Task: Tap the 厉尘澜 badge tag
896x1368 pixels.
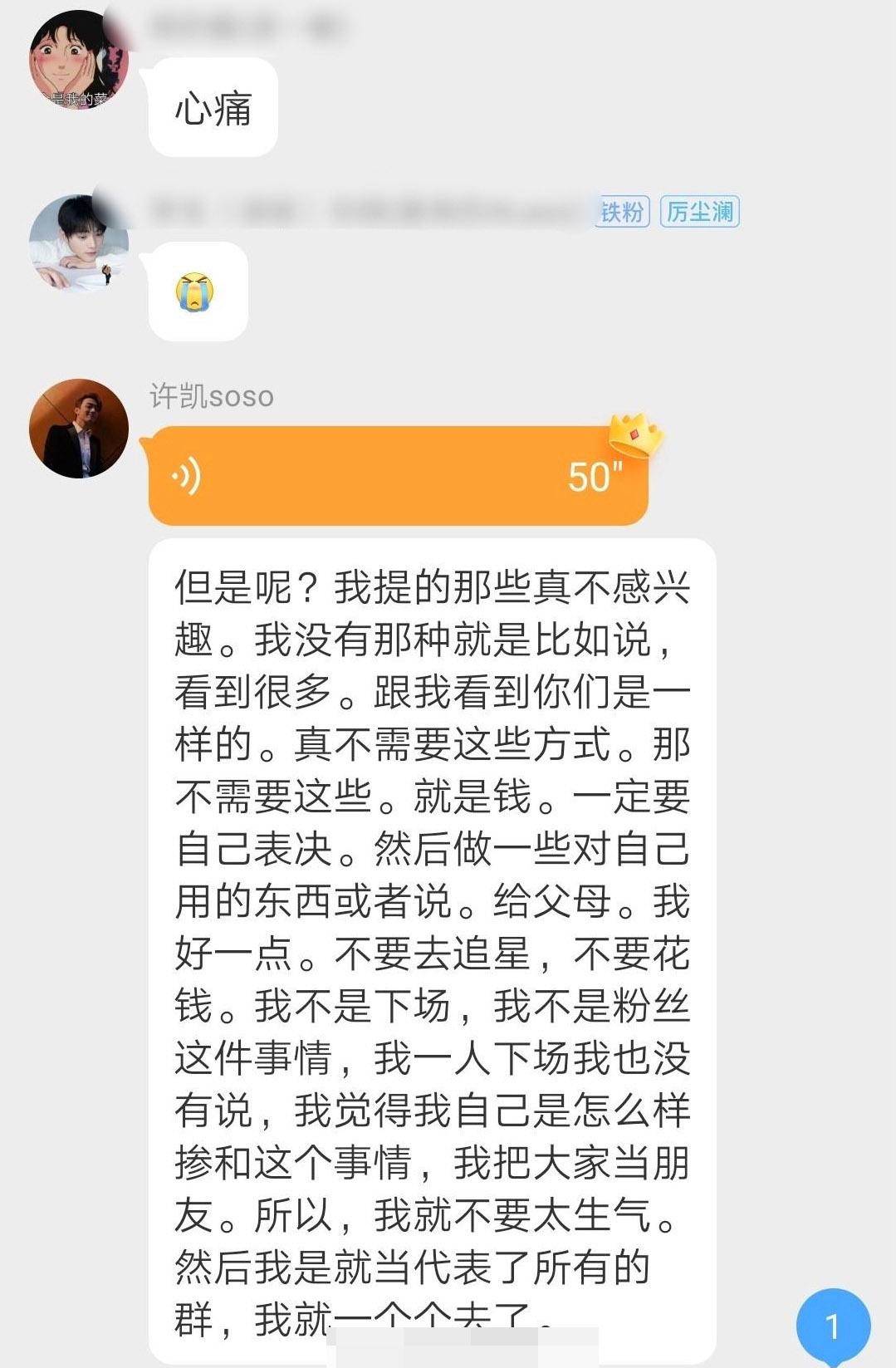Action: coord(699,212)
